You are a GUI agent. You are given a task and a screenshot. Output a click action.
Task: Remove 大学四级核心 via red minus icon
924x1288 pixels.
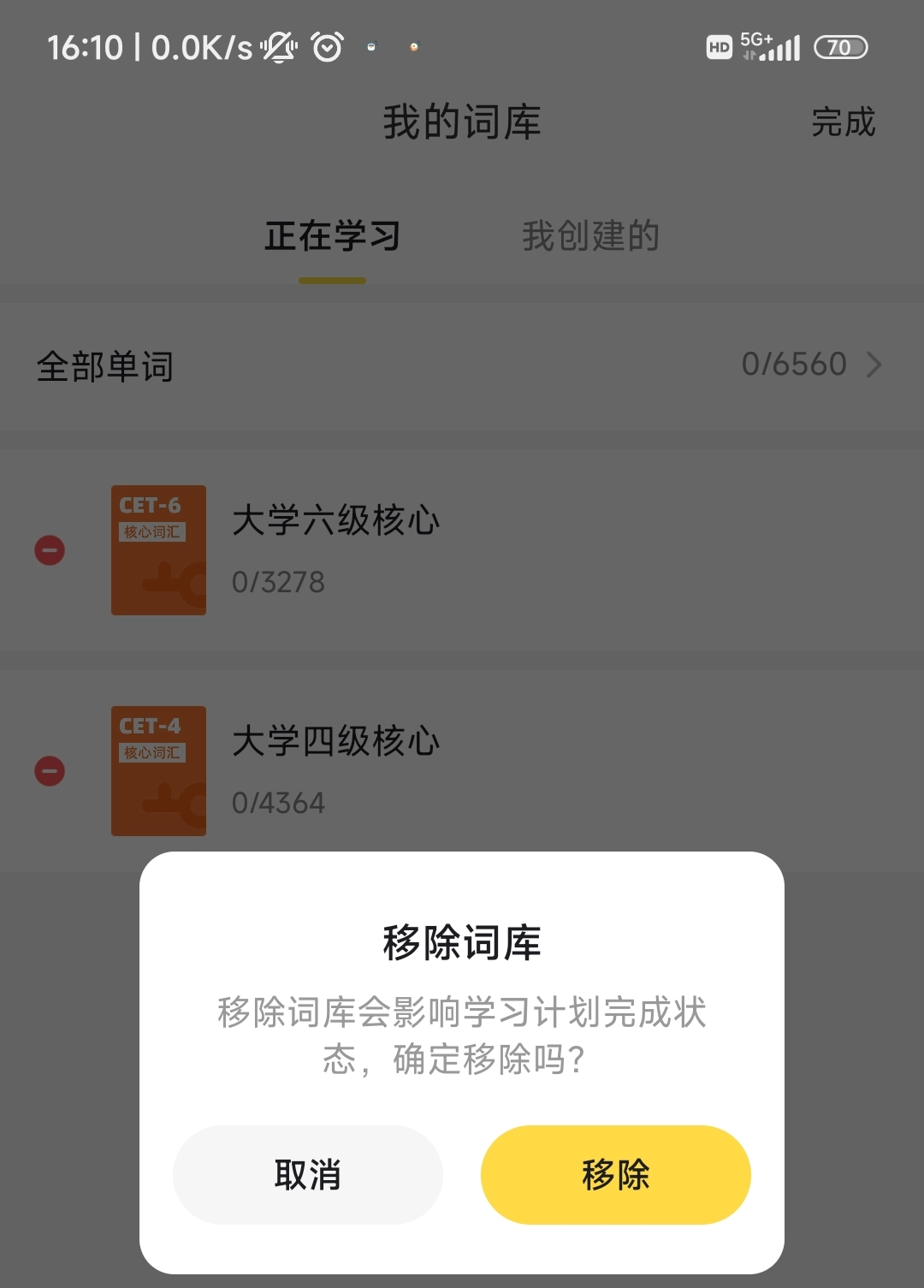click(x=50, y=771)
